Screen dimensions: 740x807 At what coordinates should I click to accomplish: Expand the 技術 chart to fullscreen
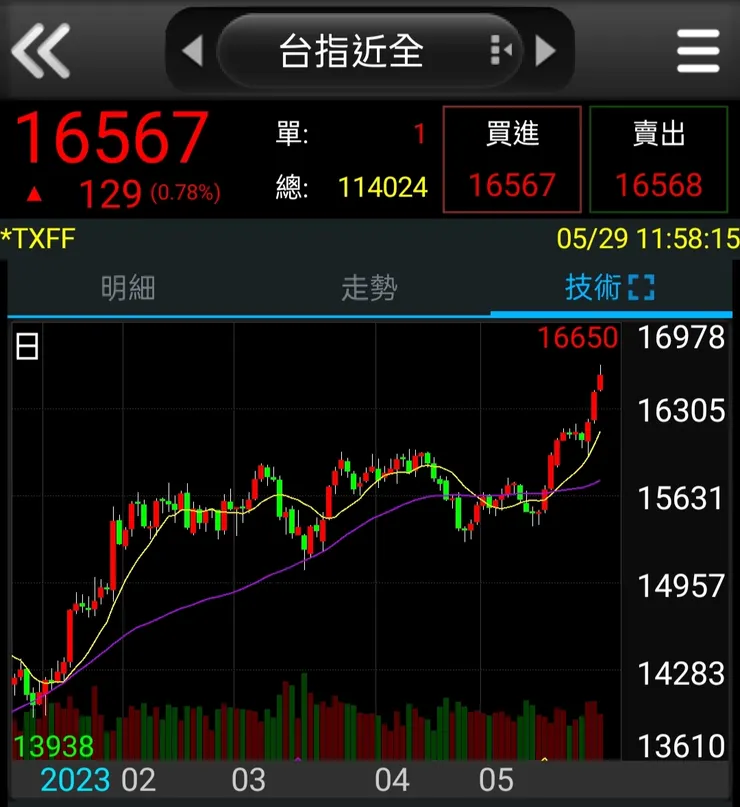tap(640, 289)
